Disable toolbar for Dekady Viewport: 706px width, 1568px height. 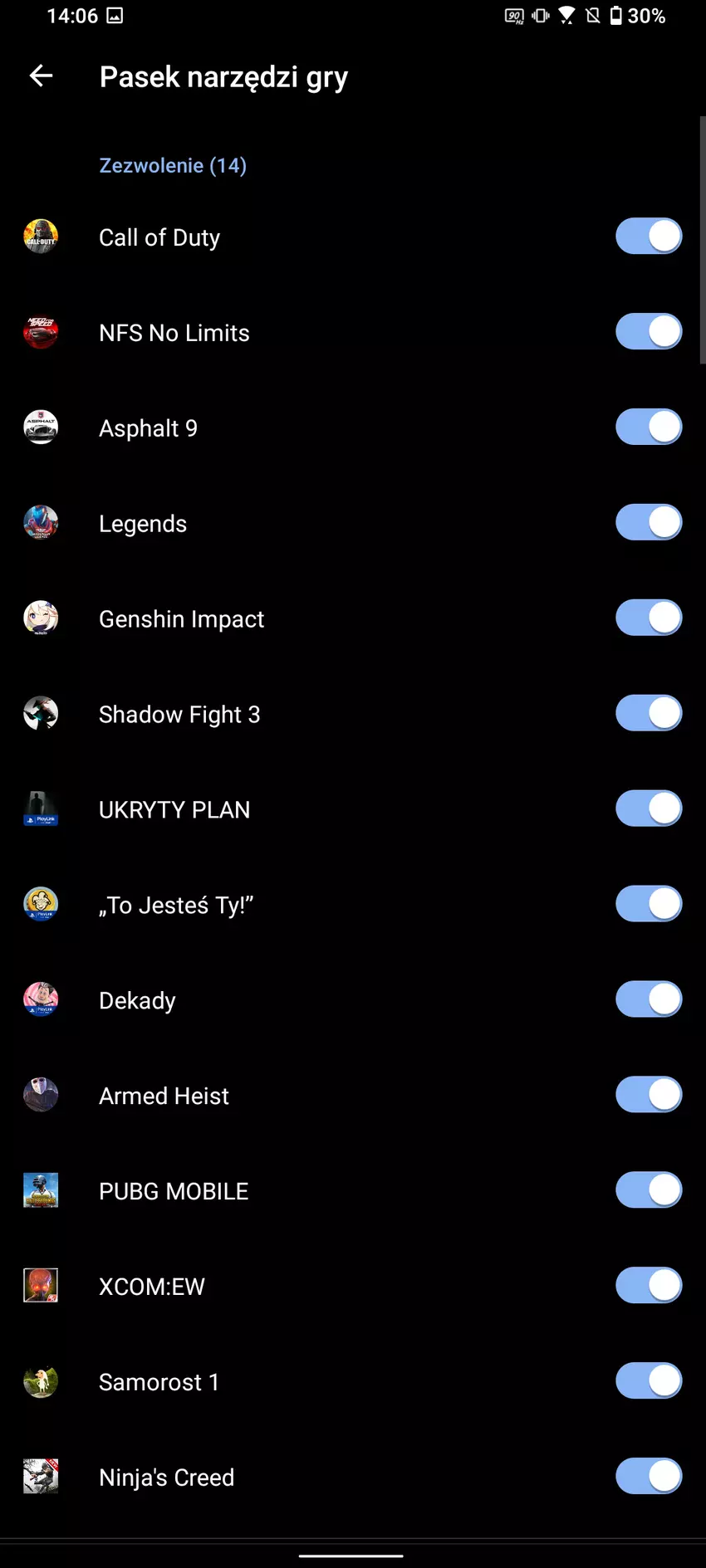tap(648, 999)
